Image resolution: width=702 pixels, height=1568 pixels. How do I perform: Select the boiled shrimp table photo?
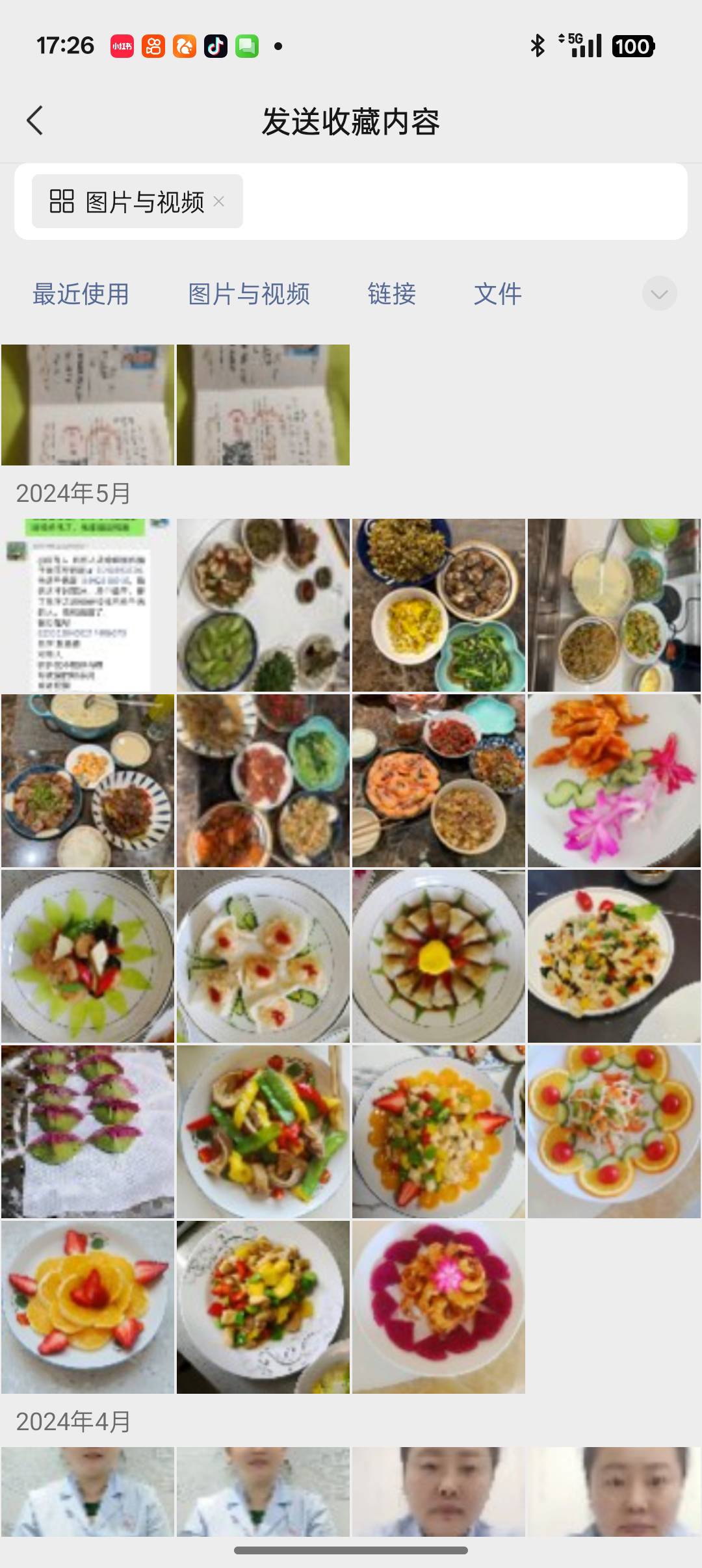point(439,780)
